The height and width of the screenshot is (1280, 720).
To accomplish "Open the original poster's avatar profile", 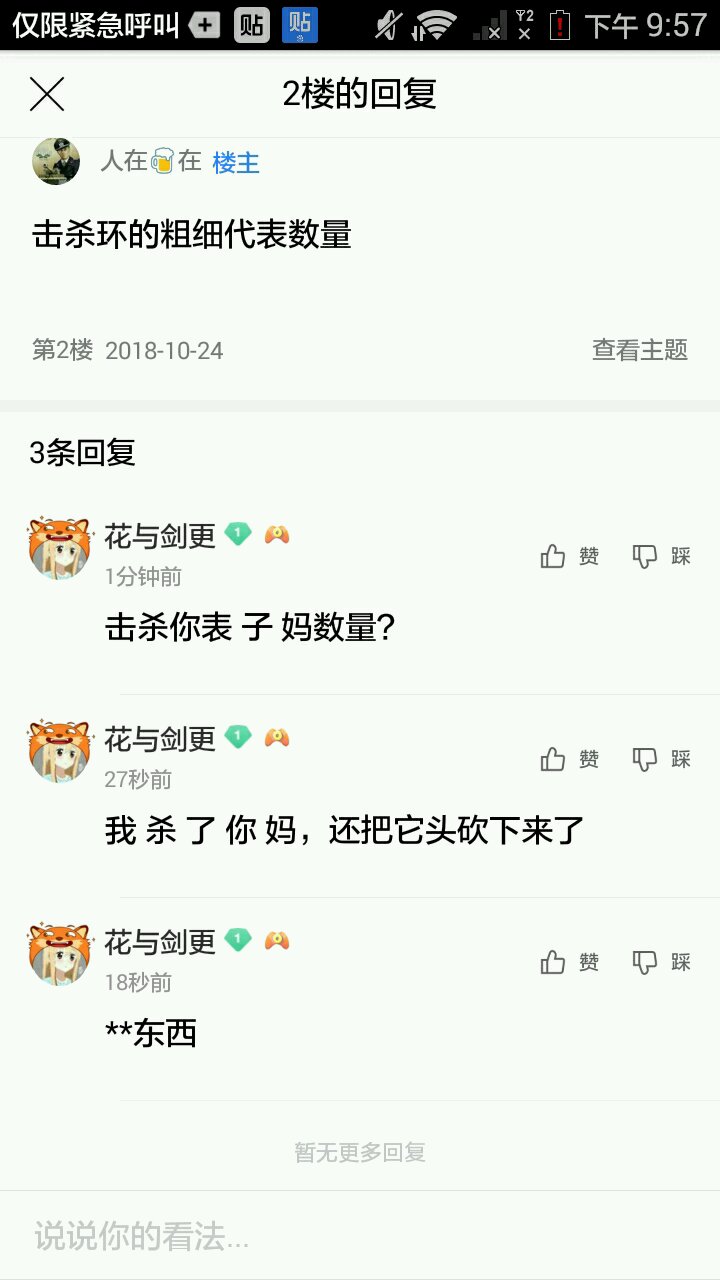I will coord(57,161).
